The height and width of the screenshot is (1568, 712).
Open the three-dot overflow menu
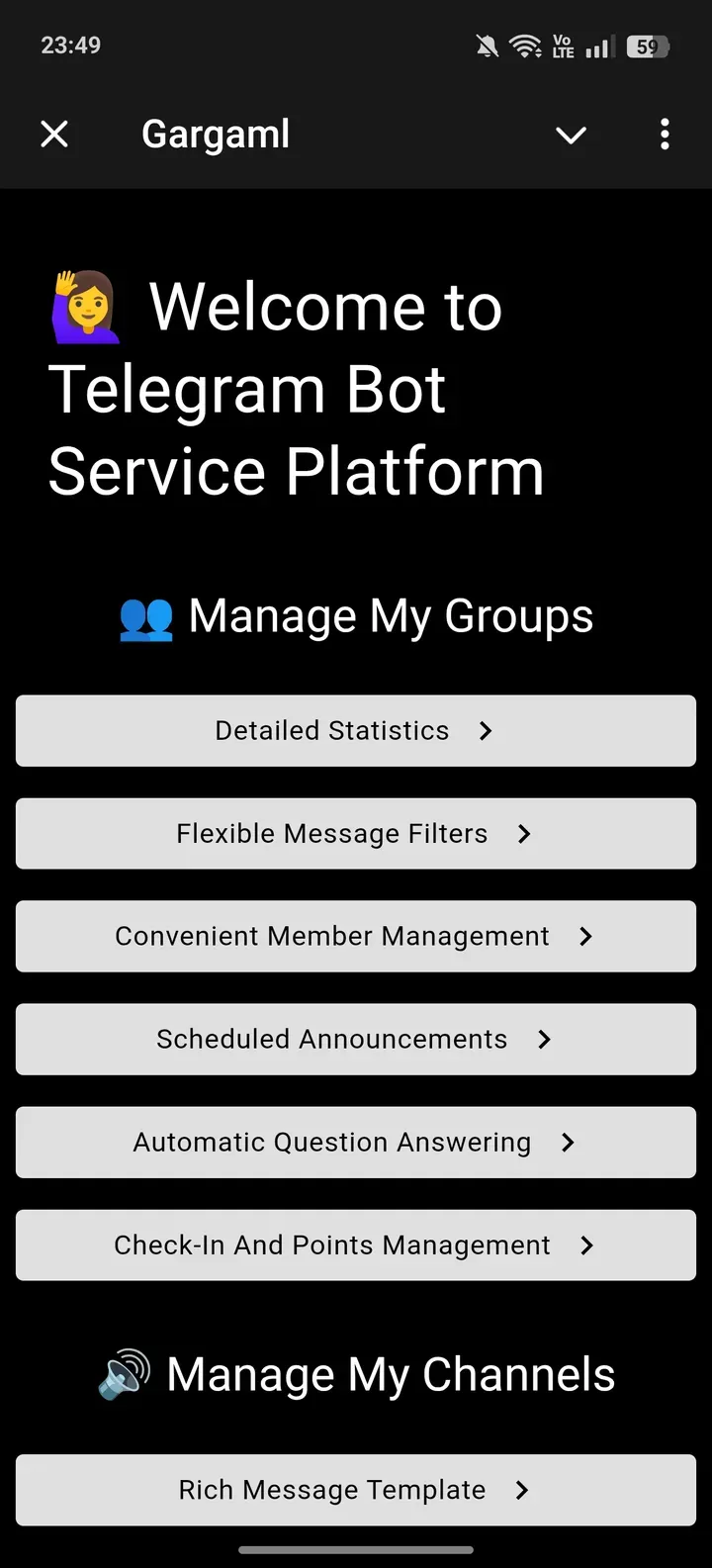pos(665,134)
